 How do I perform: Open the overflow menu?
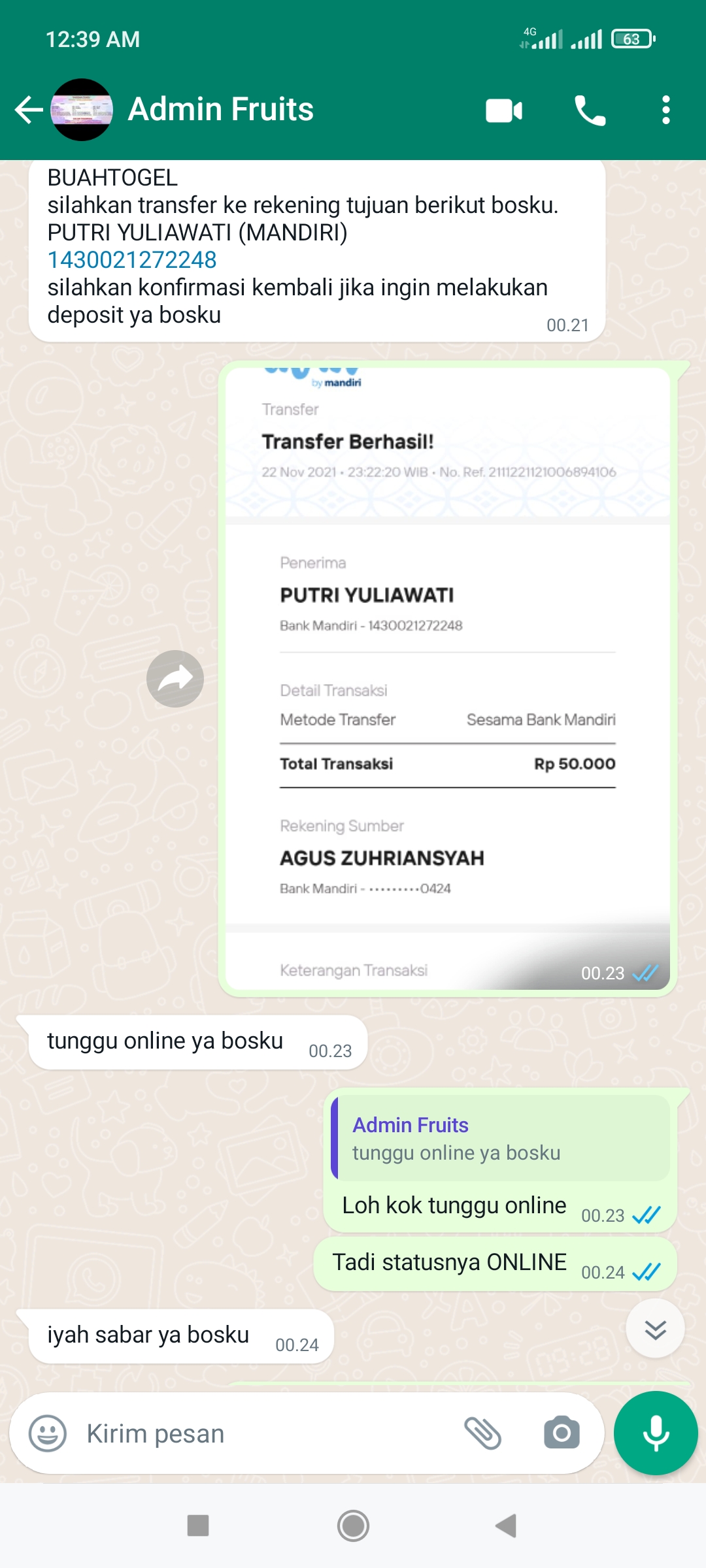665,110
